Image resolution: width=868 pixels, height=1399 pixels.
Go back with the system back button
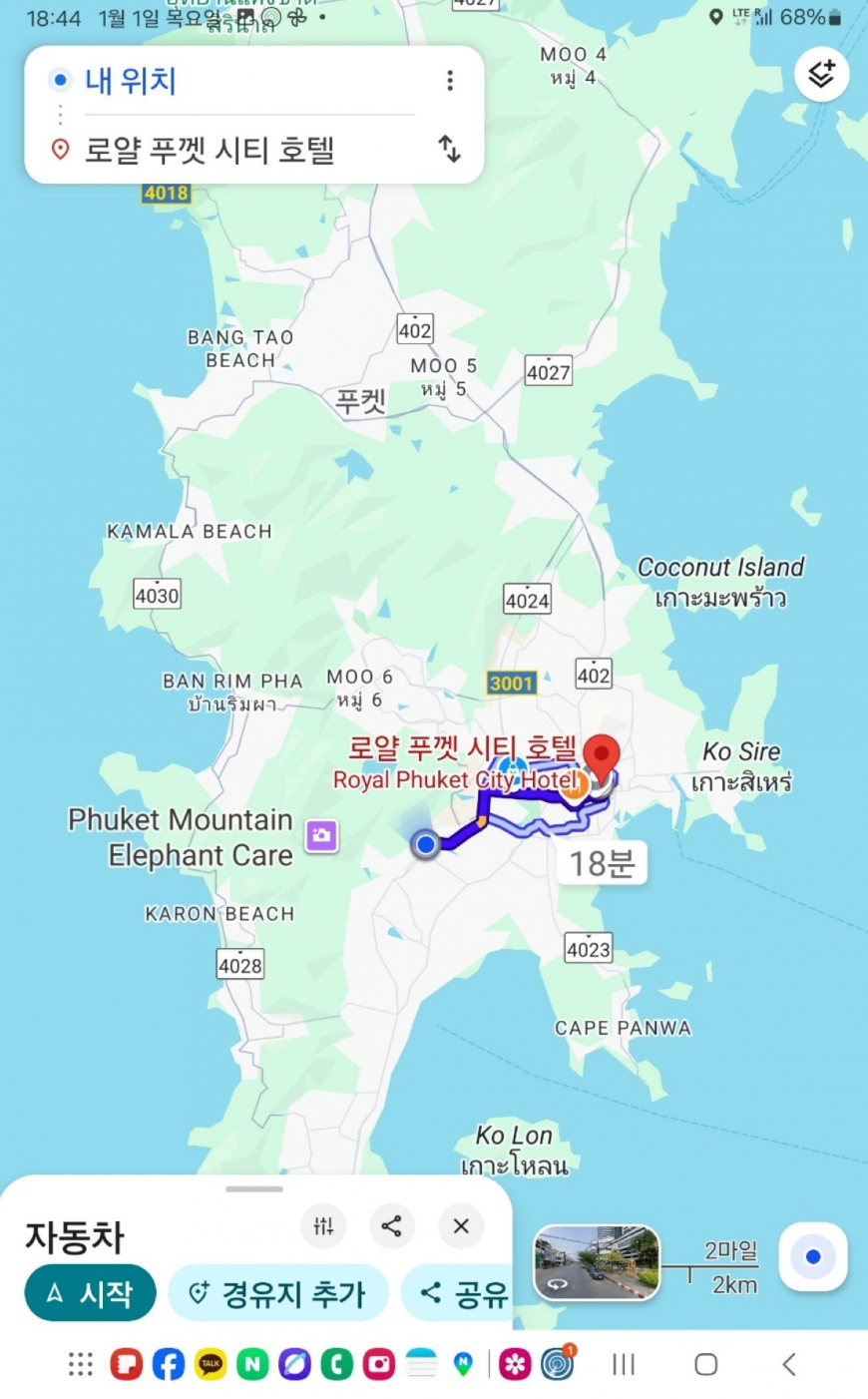coord(789,1364)
